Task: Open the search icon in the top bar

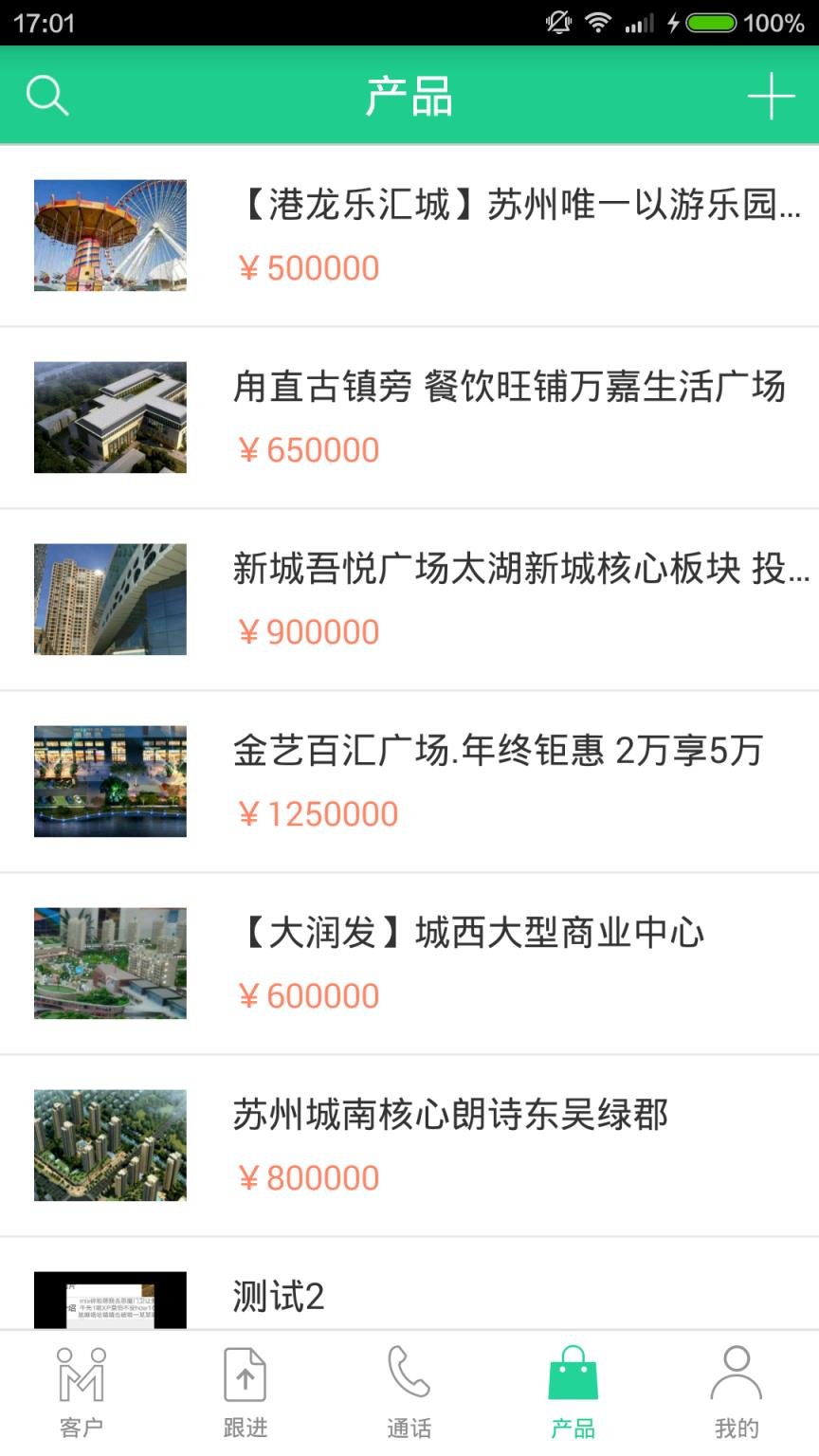Action: (45, 94)
